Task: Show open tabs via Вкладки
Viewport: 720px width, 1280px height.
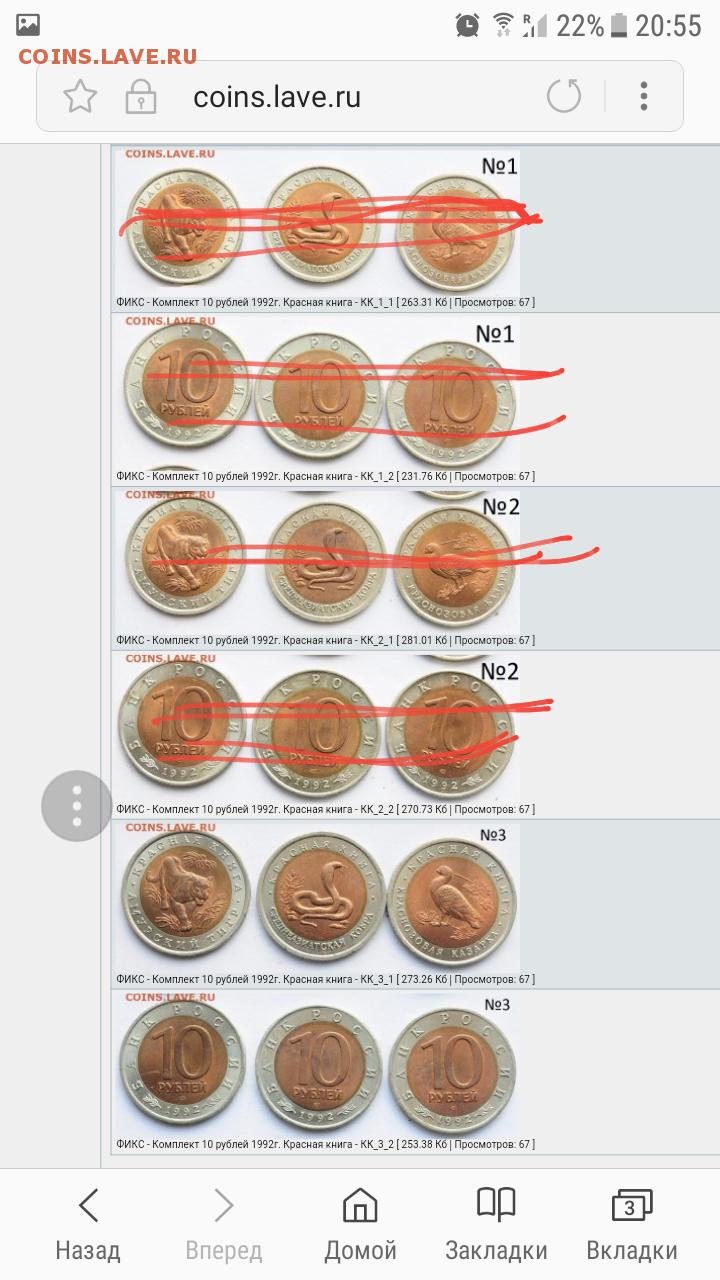Action: [632, 1225]
